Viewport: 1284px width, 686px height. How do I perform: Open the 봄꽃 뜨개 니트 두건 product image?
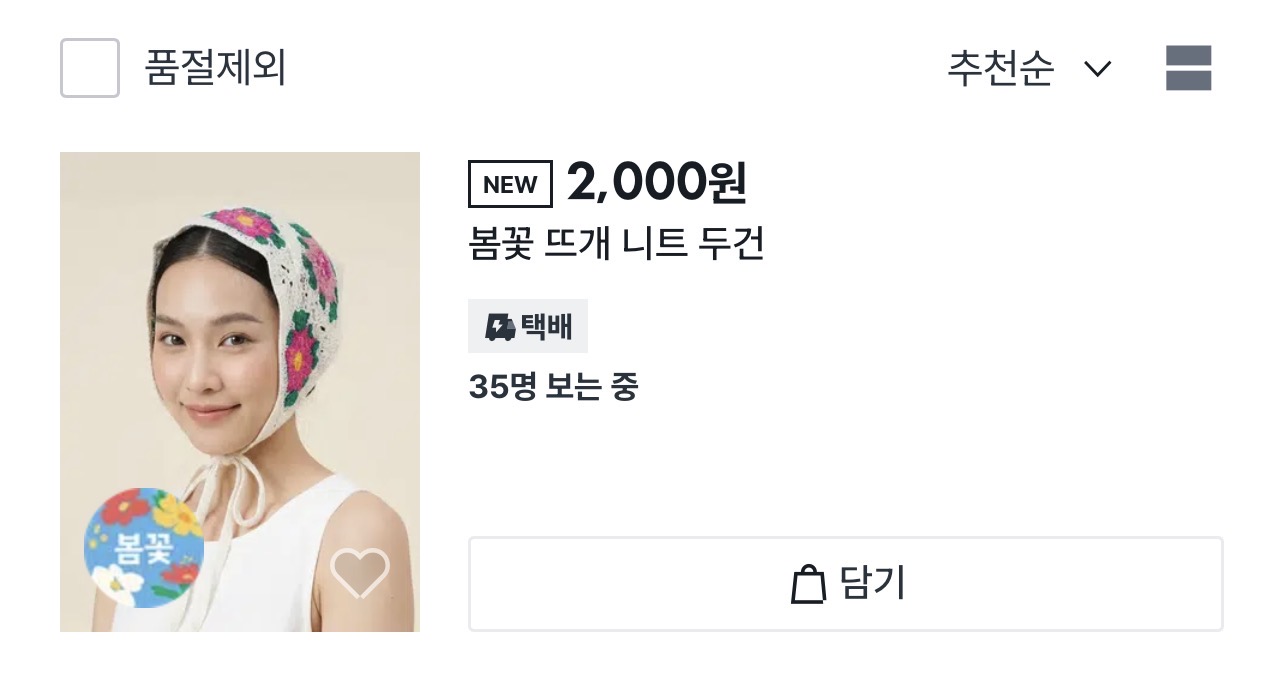(x=240, y=392)
